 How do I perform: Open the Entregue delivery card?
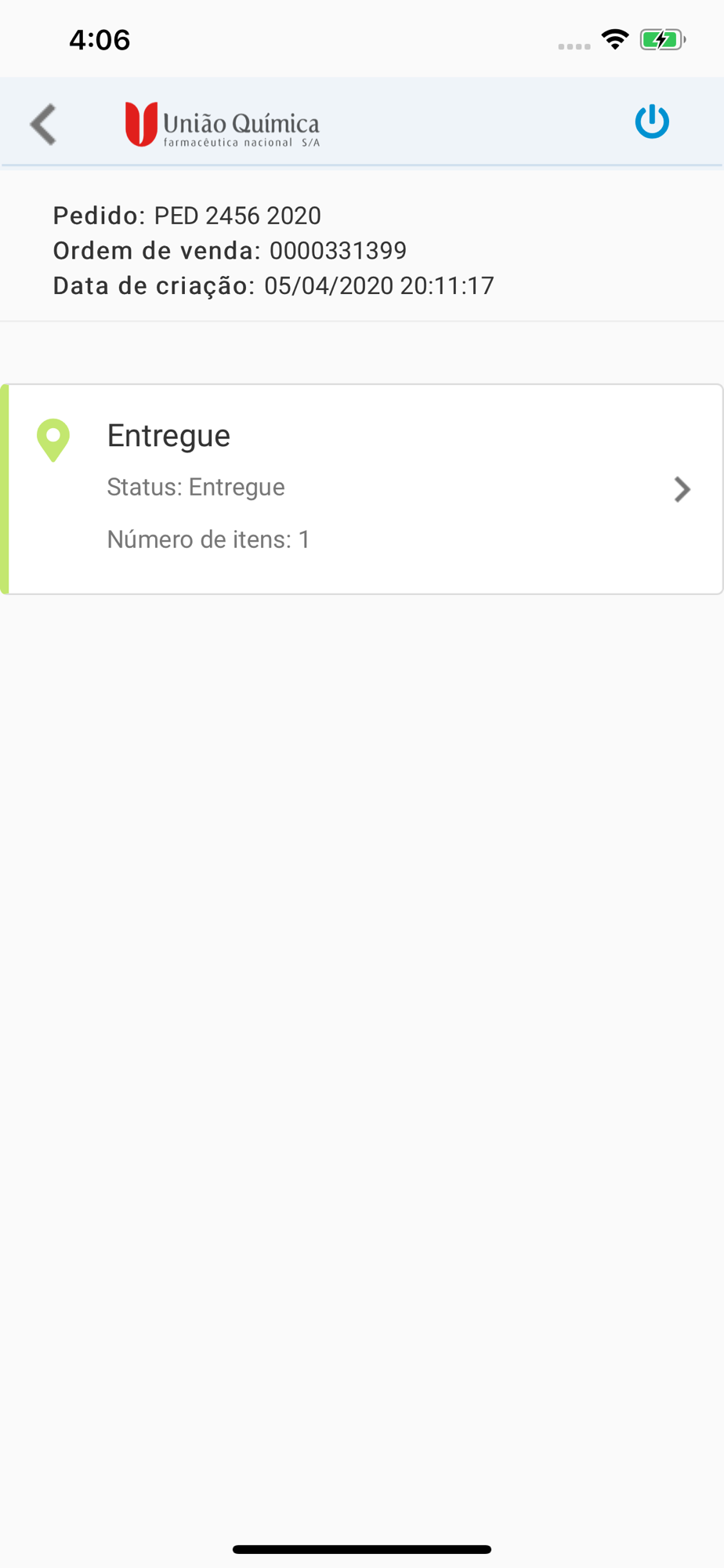pos(362,489)
